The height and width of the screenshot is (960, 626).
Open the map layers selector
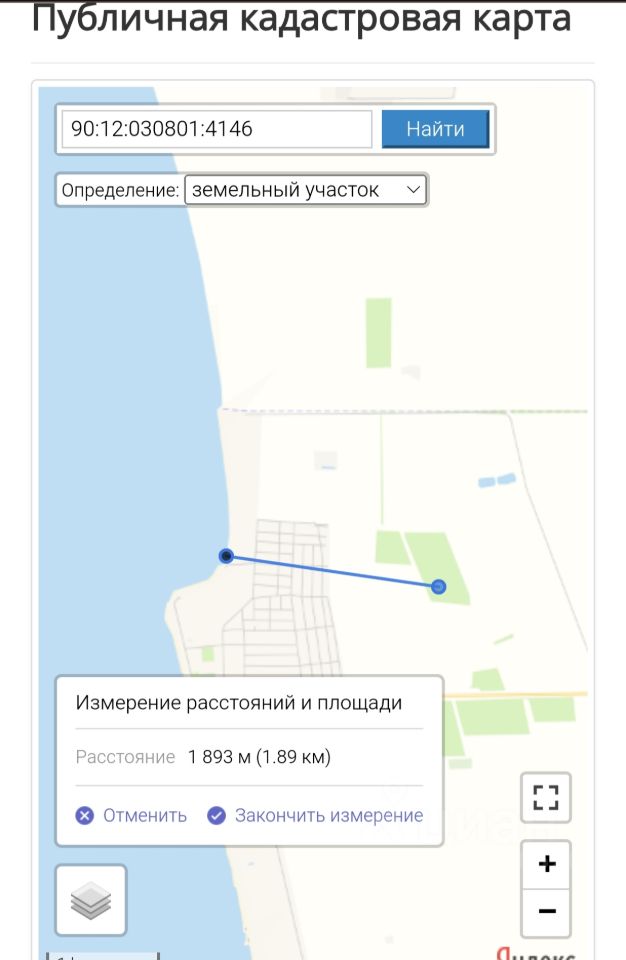[91, 900]
